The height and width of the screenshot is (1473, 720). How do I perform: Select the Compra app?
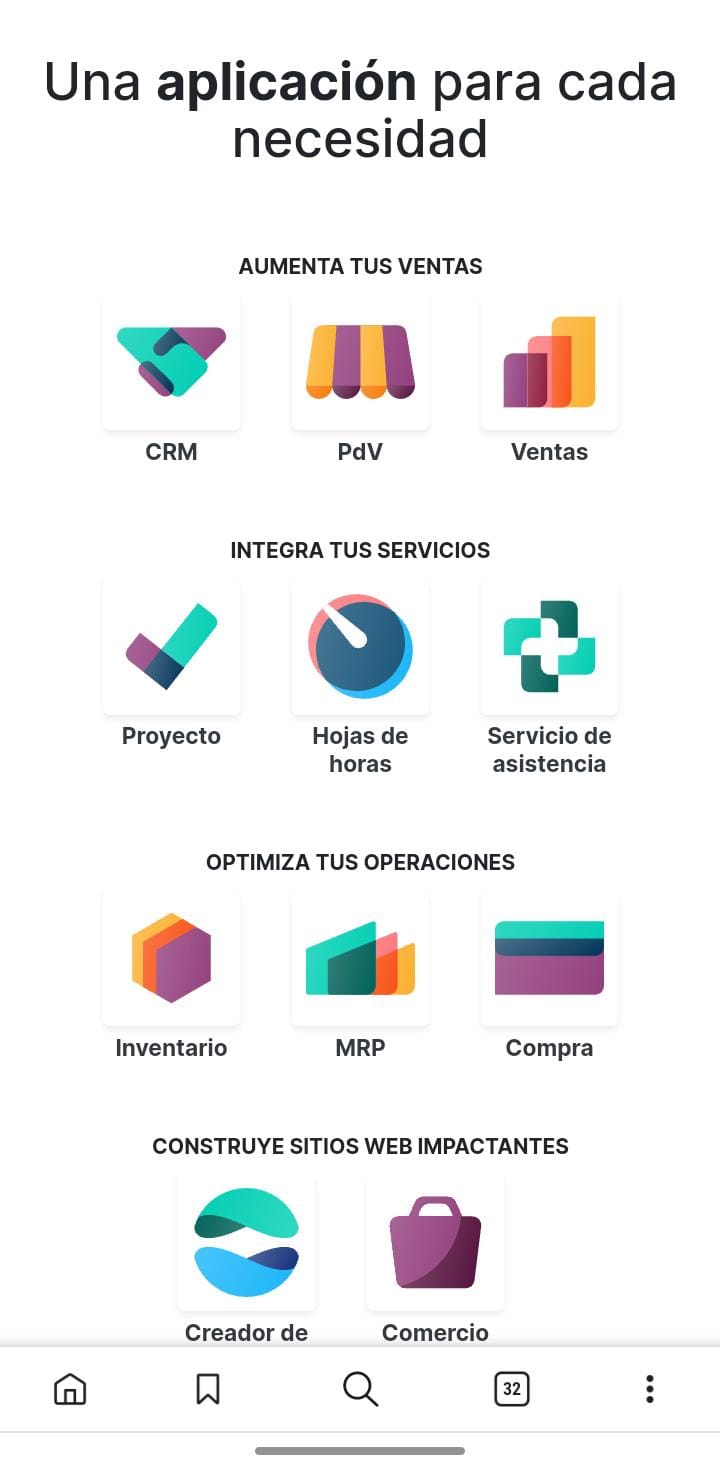pos(549,958)
